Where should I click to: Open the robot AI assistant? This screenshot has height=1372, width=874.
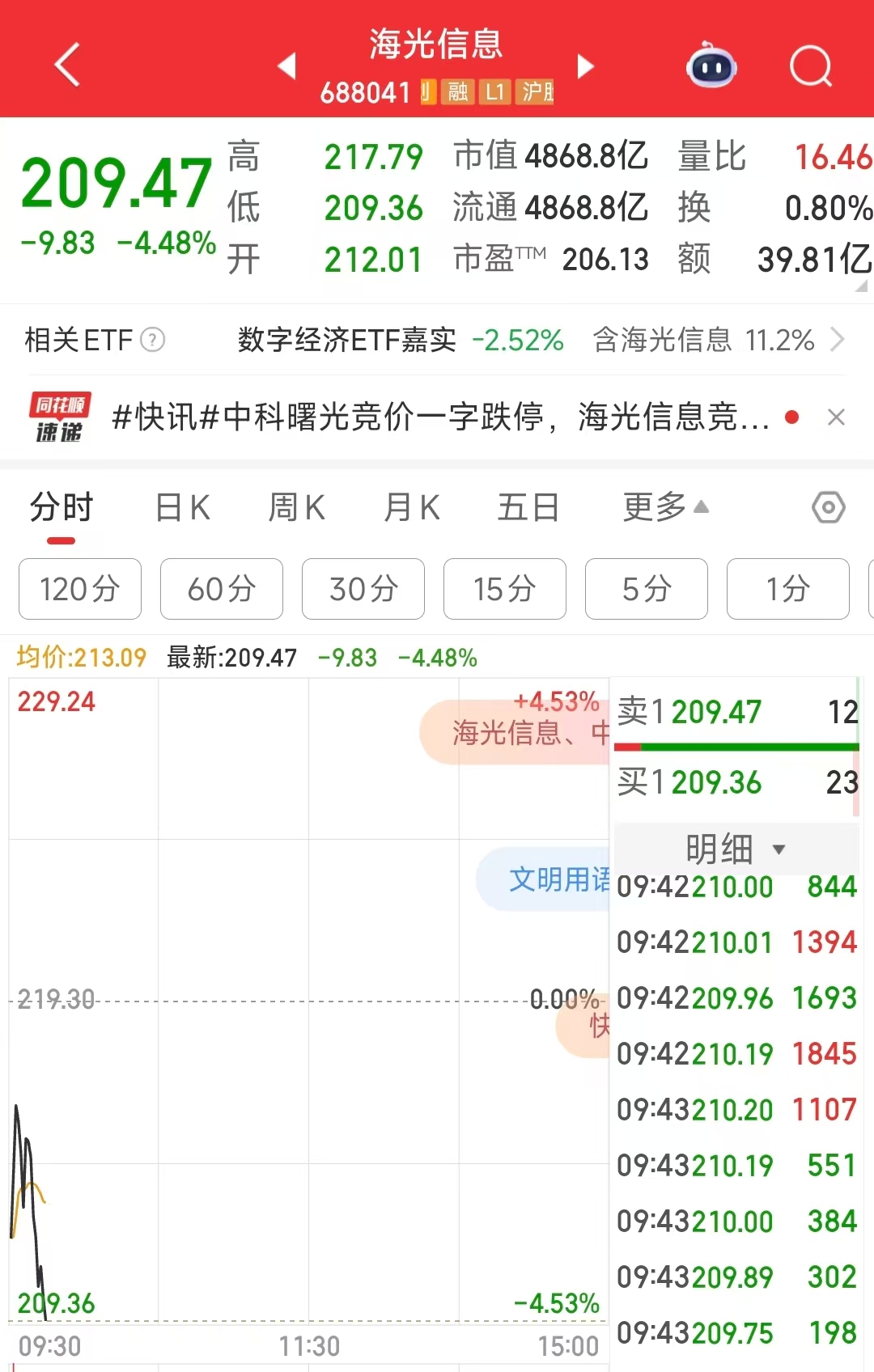coord(711,66)
